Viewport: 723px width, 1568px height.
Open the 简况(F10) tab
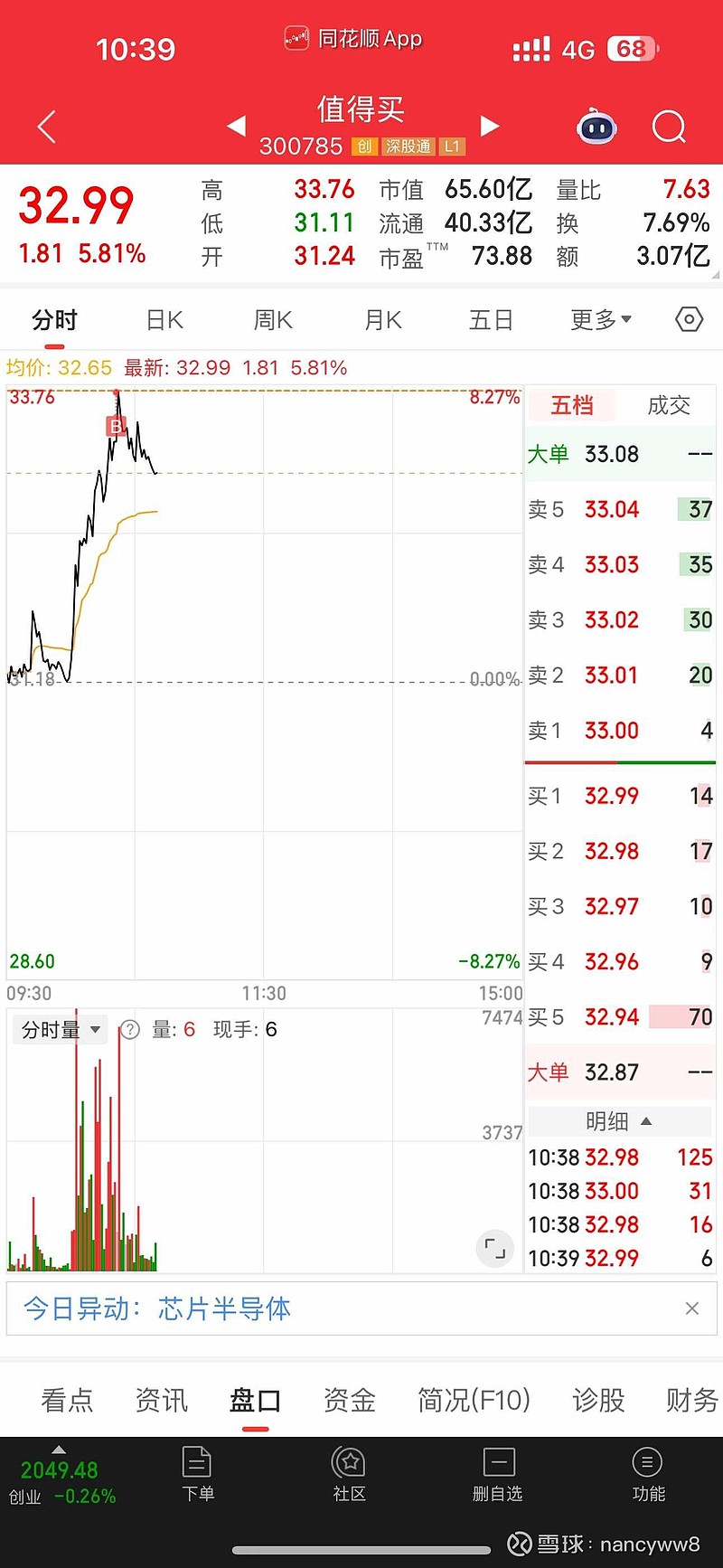click(x=474, y=1400)
